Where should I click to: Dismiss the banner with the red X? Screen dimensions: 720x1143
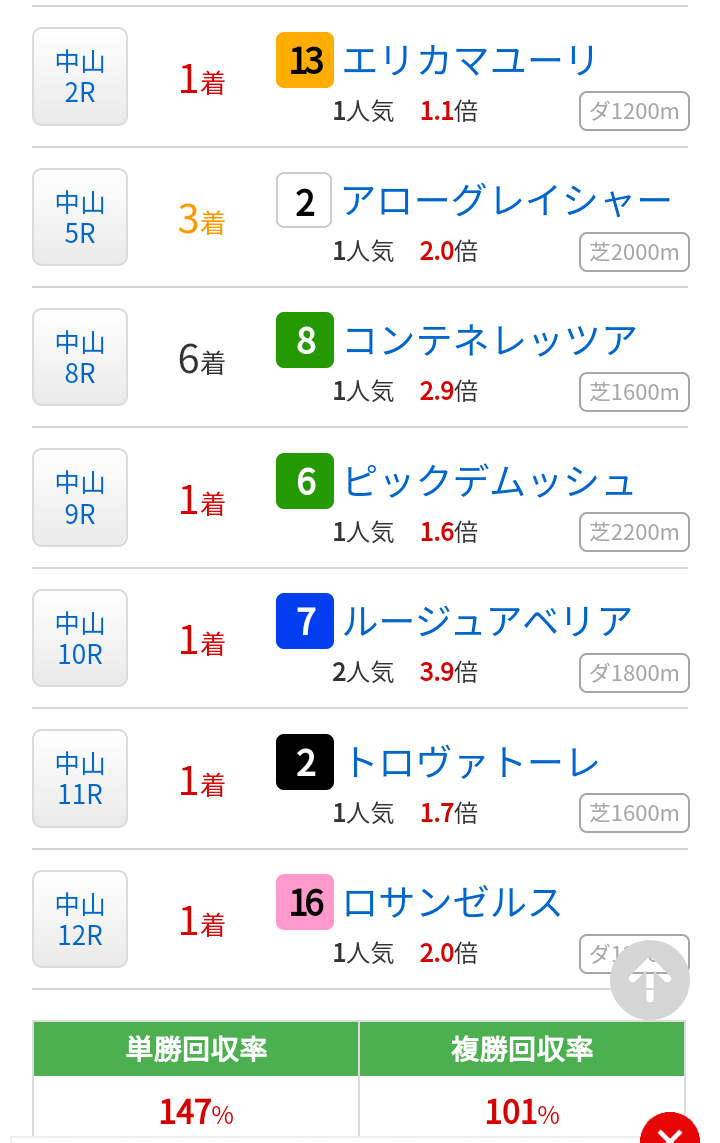[x=670, y=1132]
